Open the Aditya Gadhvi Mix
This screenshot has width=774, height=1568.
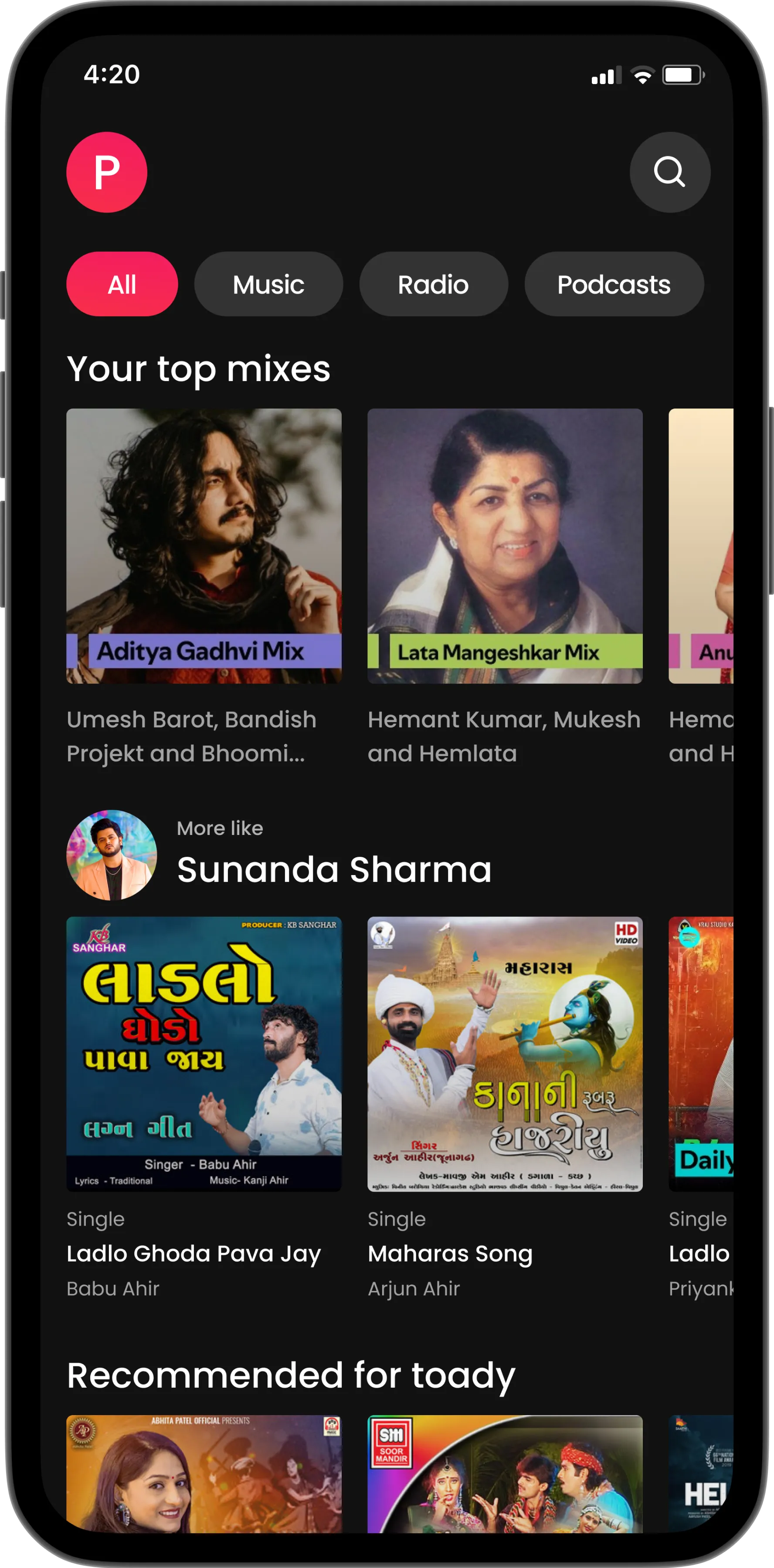click(x=204, y=545)
